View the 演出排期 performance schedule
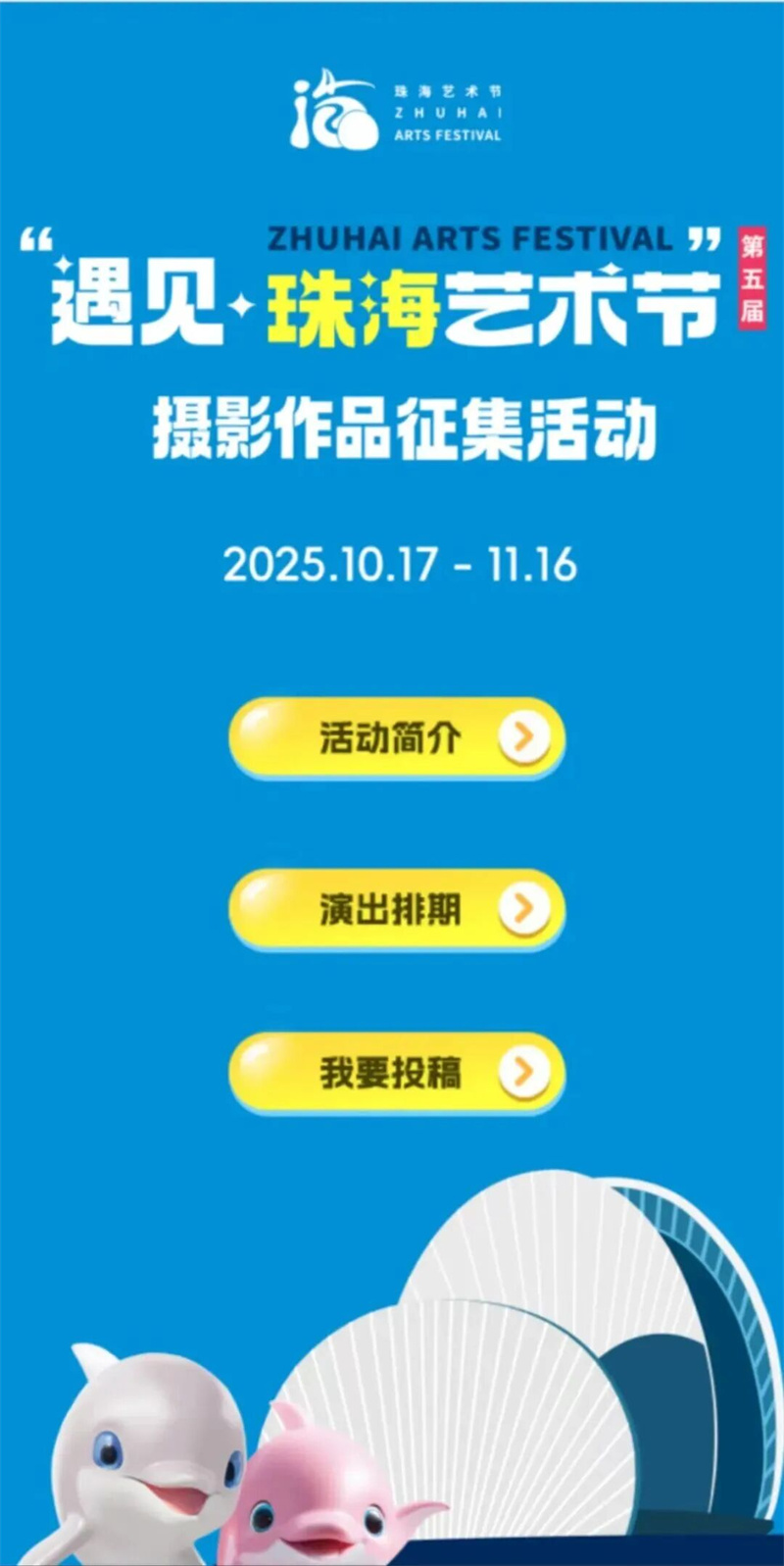 click(397, 909)
